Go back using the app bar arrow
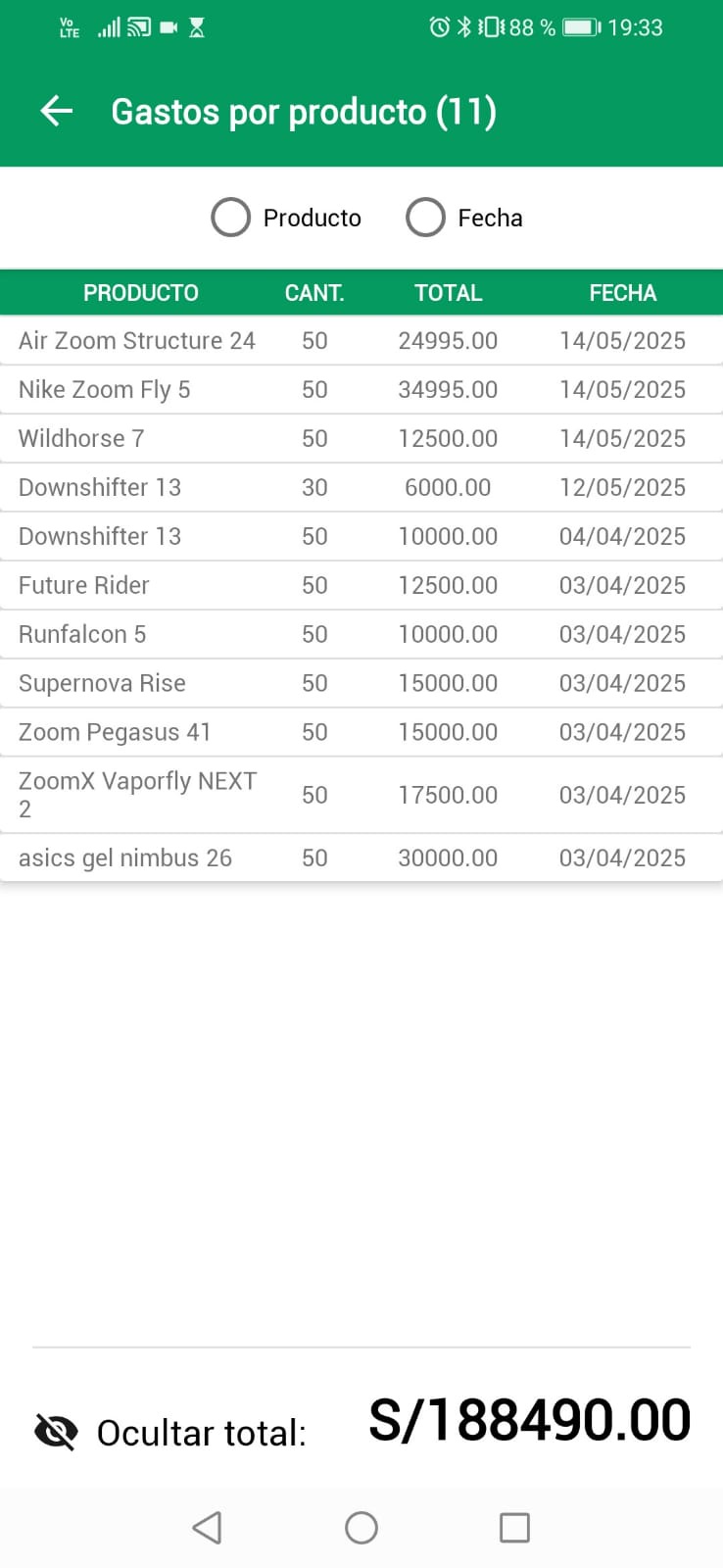 click(57, 112)
